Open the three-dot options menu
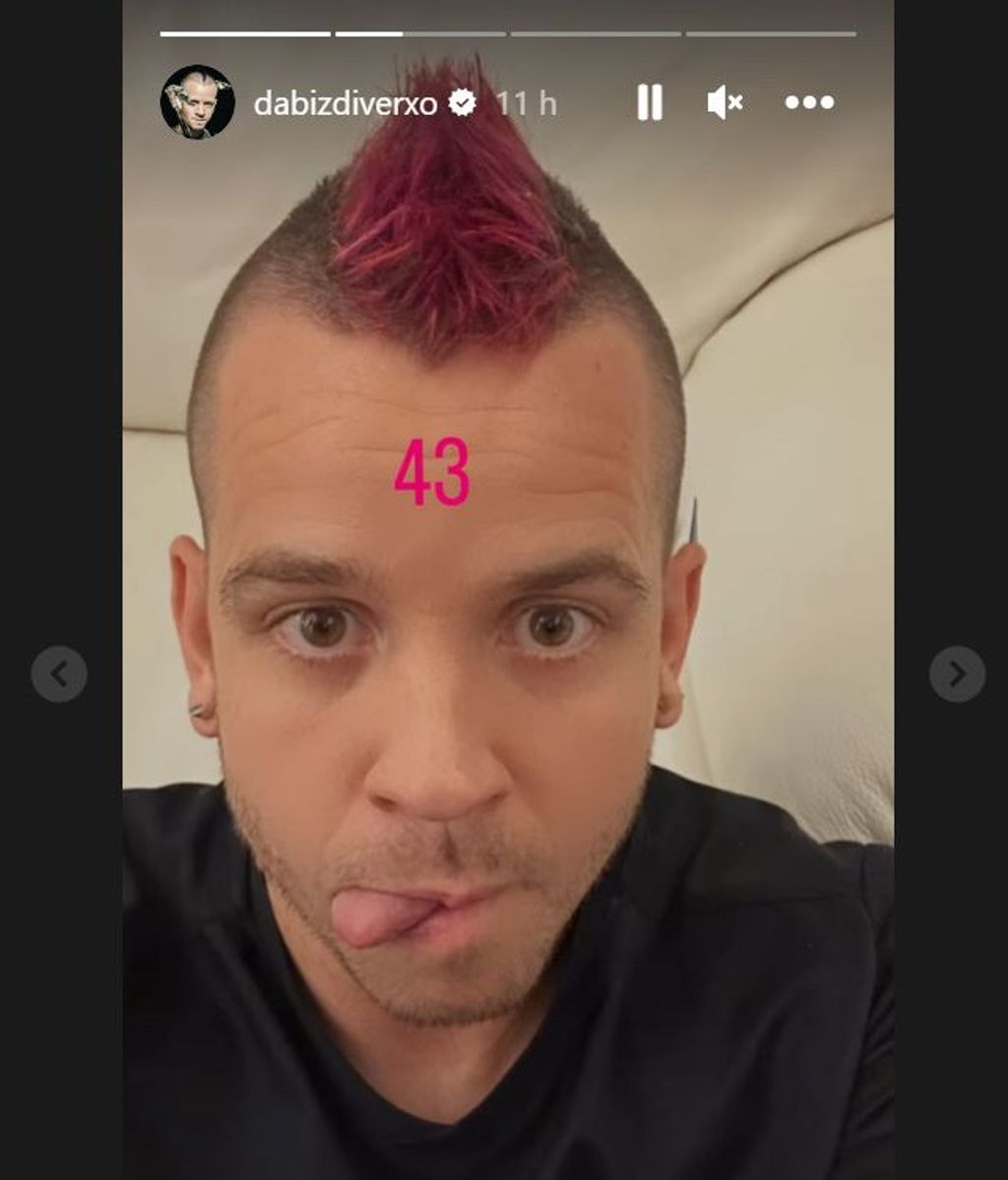 coord(809,102)
